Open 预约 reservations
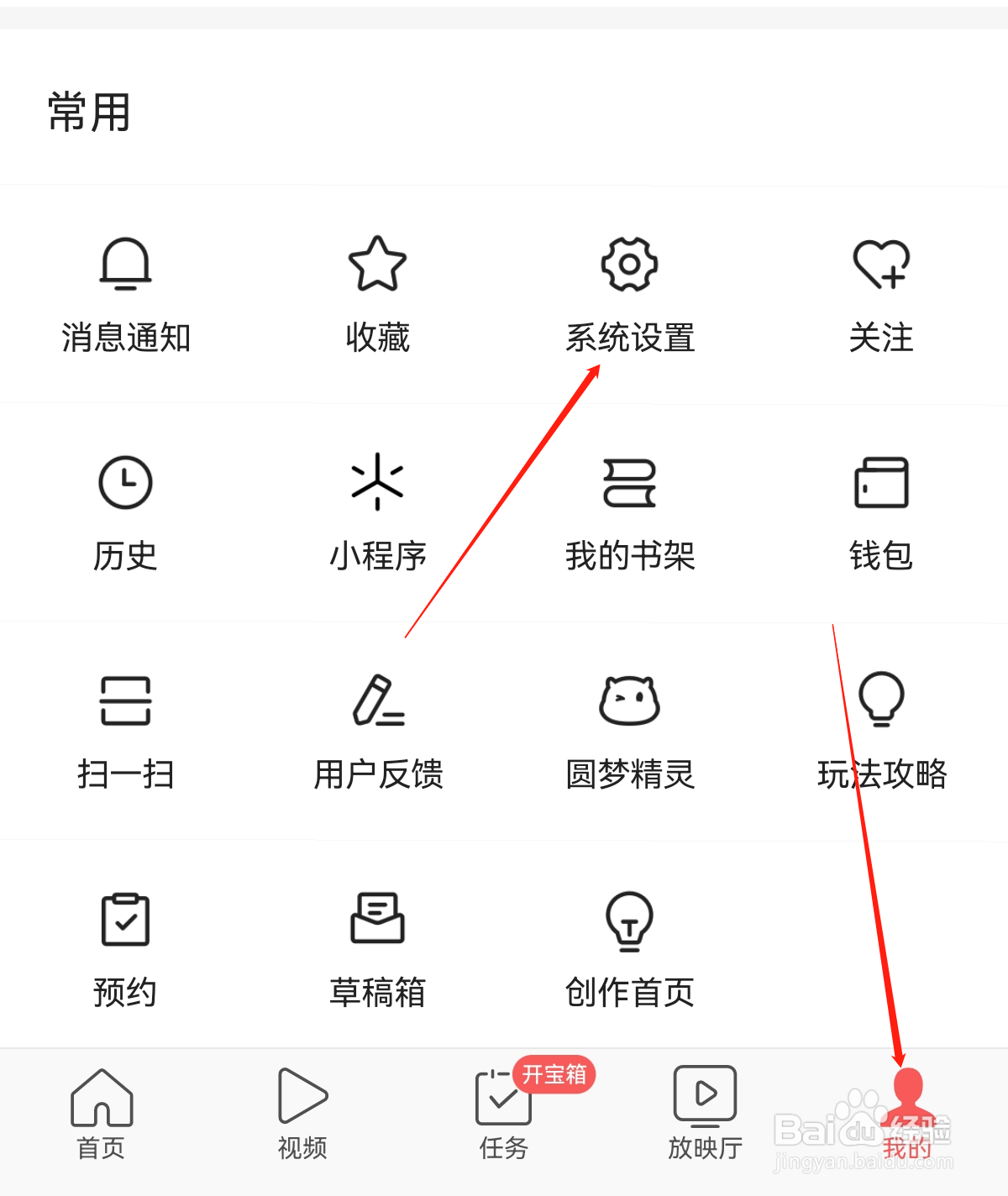1008x1196 pixels. click(126, 951)
